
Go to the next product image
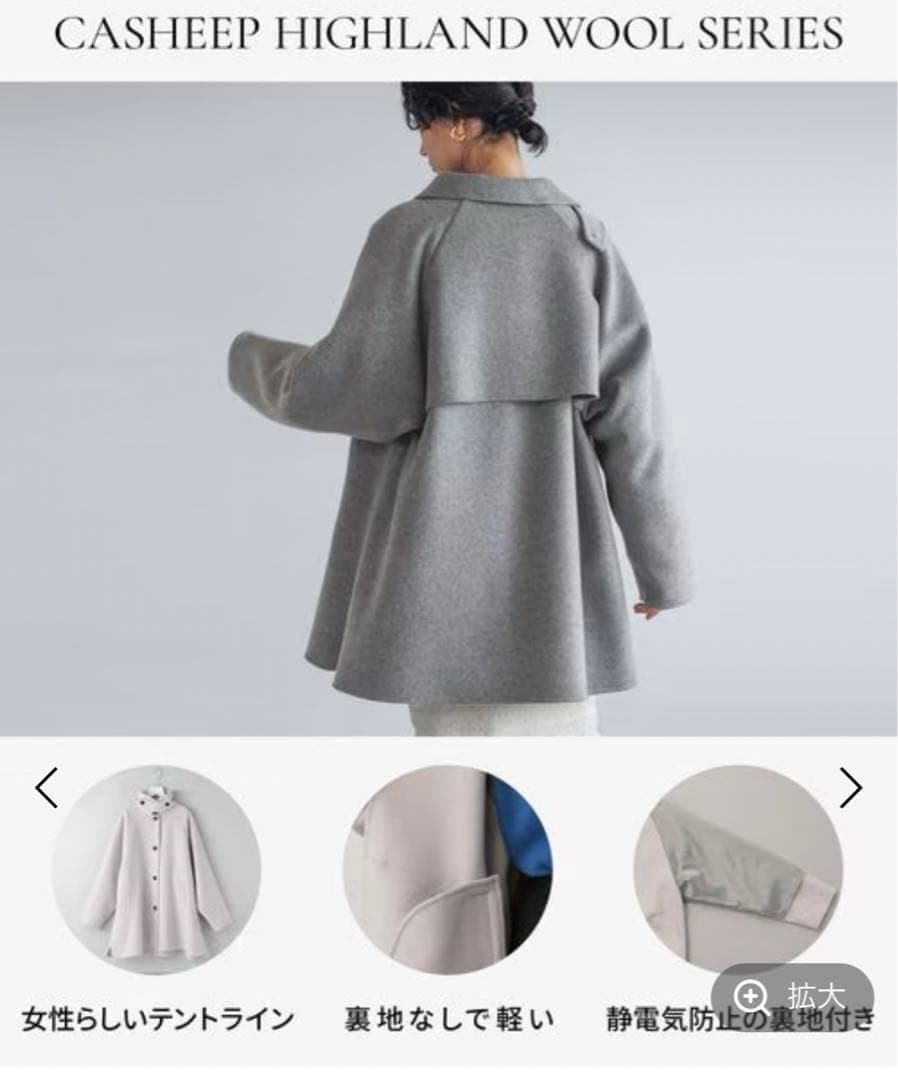pos(850,788)
